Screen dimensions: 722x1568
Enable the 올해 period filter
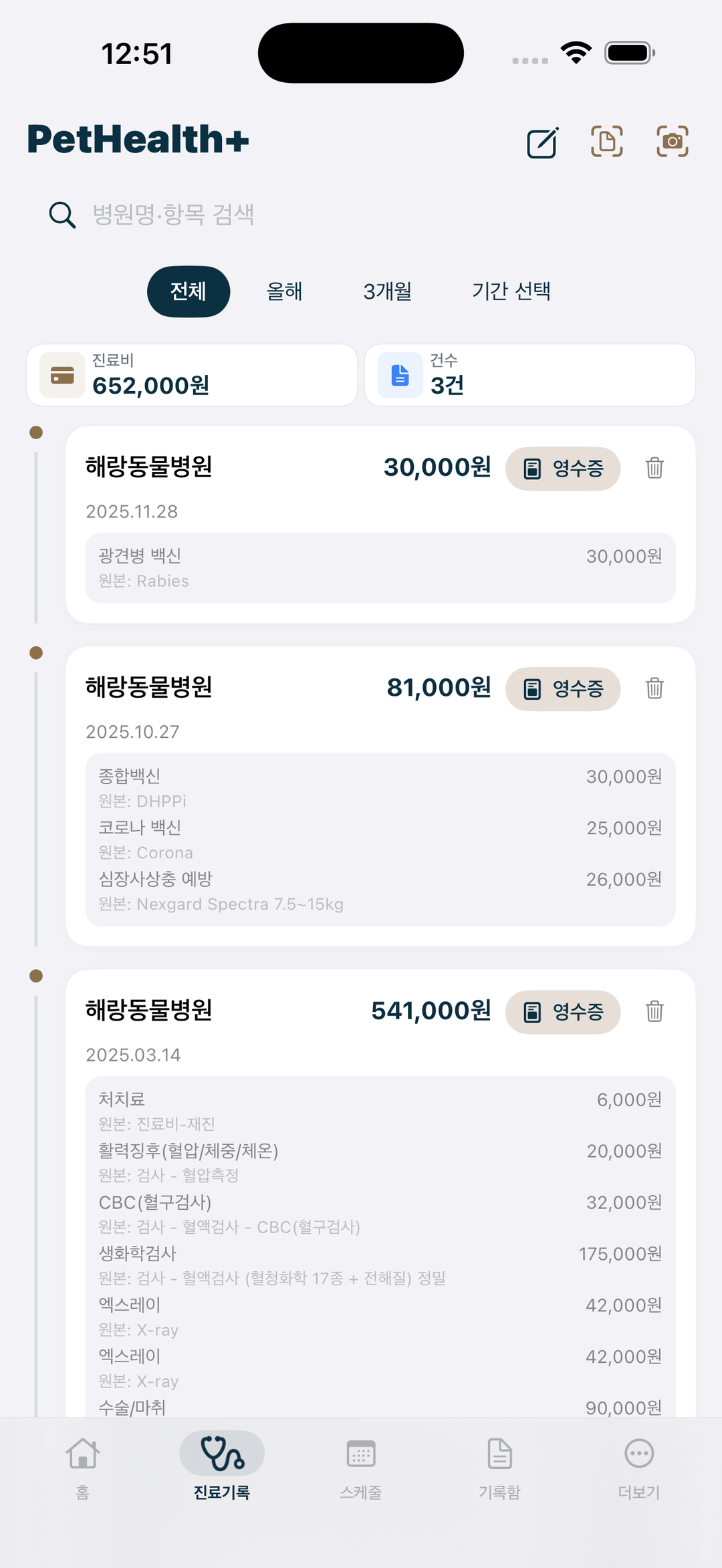point(285,291)
